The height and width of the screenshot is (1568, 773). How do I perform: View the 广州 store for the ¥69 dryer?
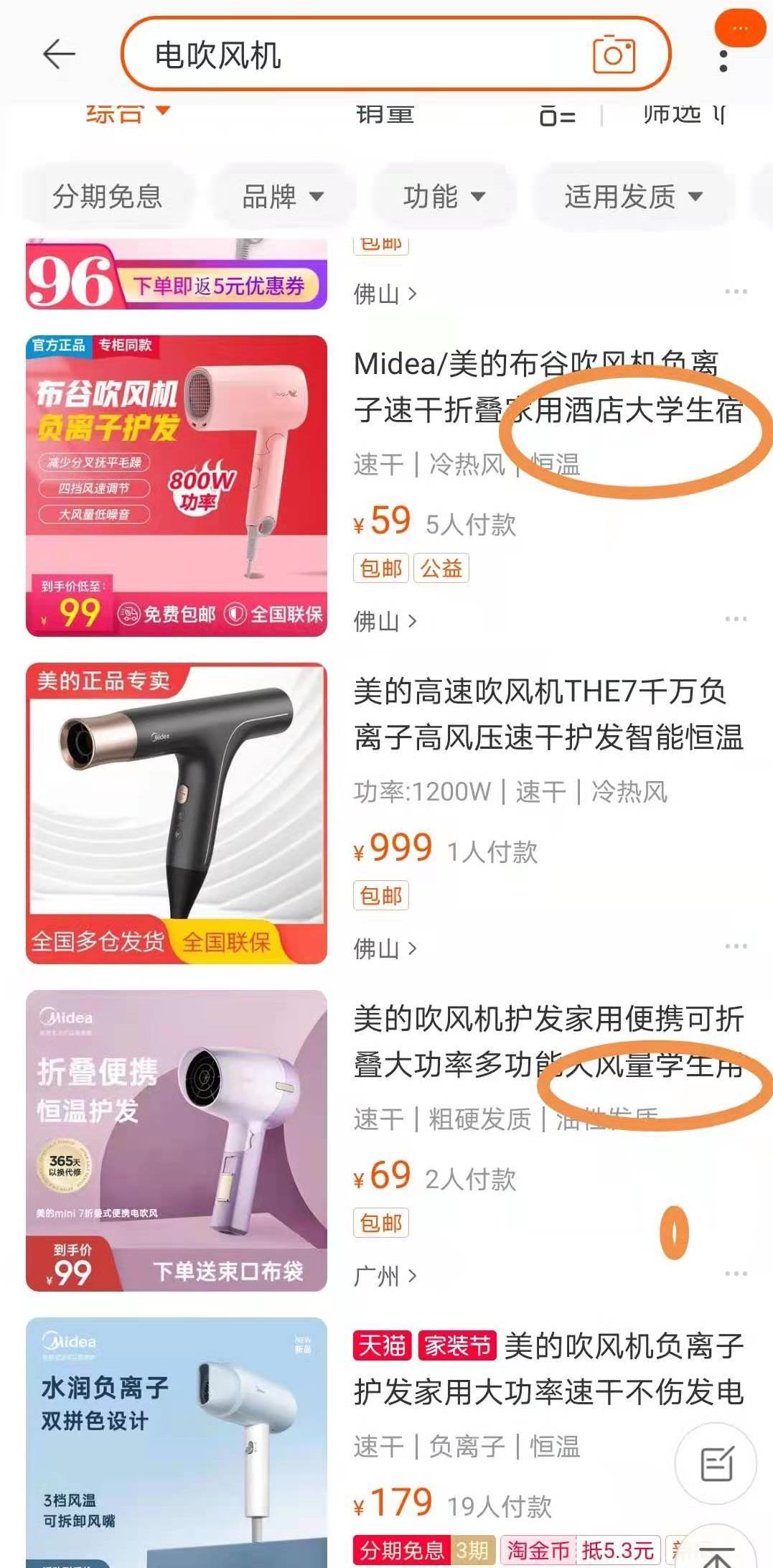click(x=385, y=1276)
